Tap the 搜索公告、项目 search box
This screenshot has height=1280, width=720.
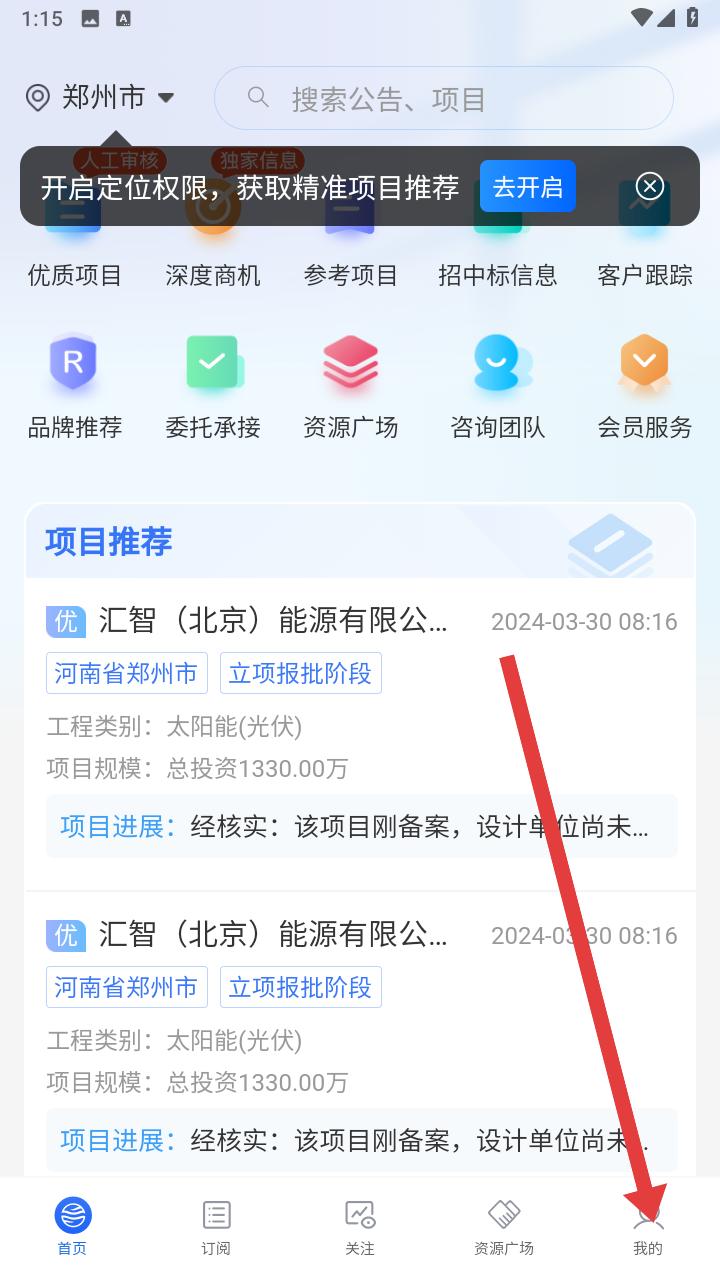(x=443, y=98)
